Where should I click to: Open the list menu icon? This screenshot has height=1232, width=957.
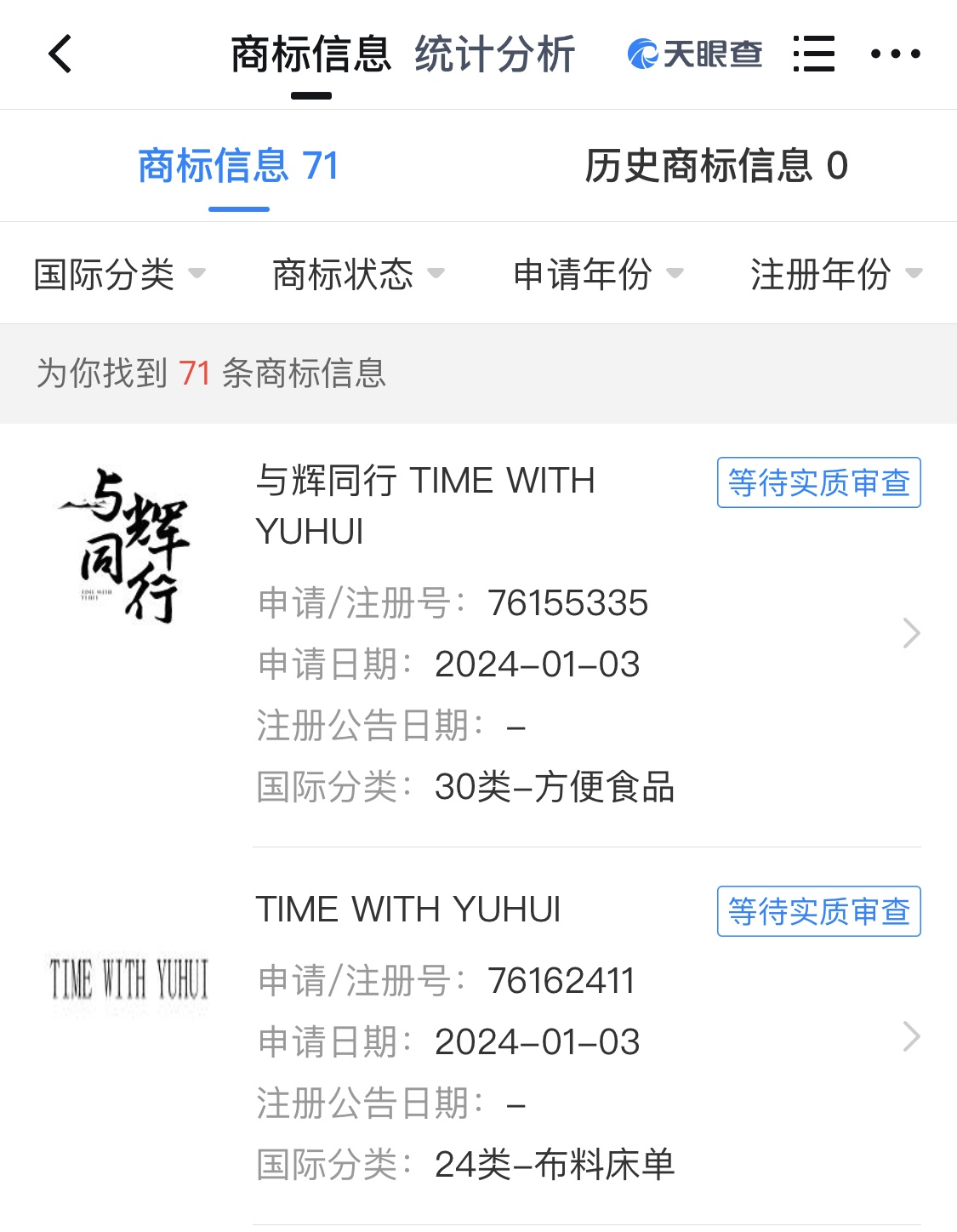coord(813,54)
